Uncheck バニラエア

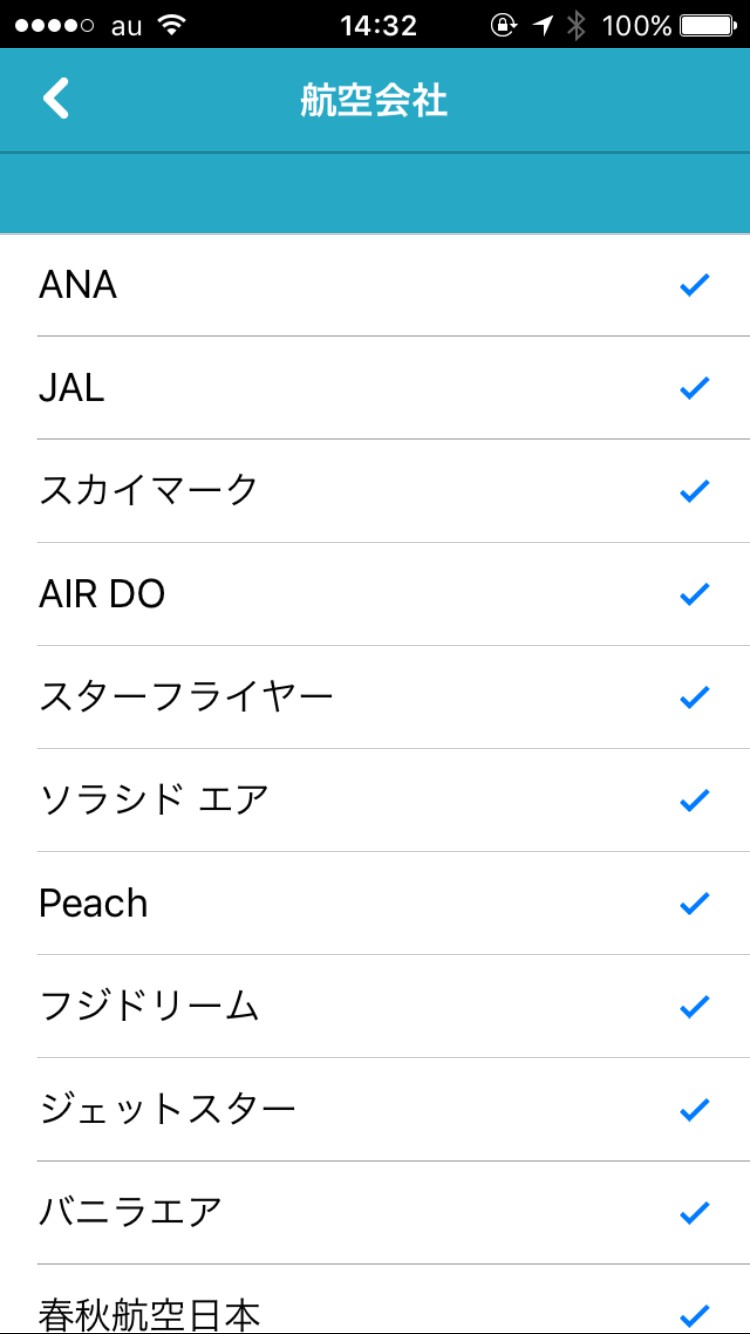(x=375, y=1212)
